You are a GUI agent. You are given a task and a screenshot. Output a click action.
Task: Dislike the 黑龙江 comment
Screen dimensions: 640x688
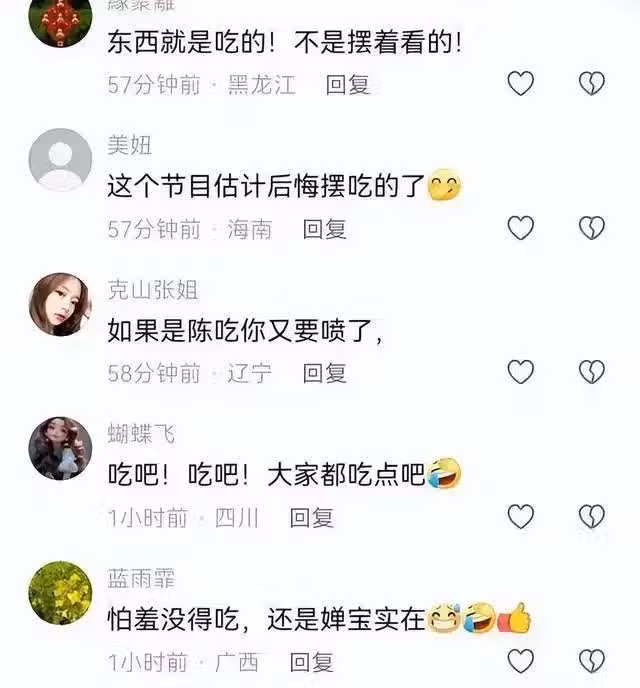pyautogui.click(x=592, y=84)
